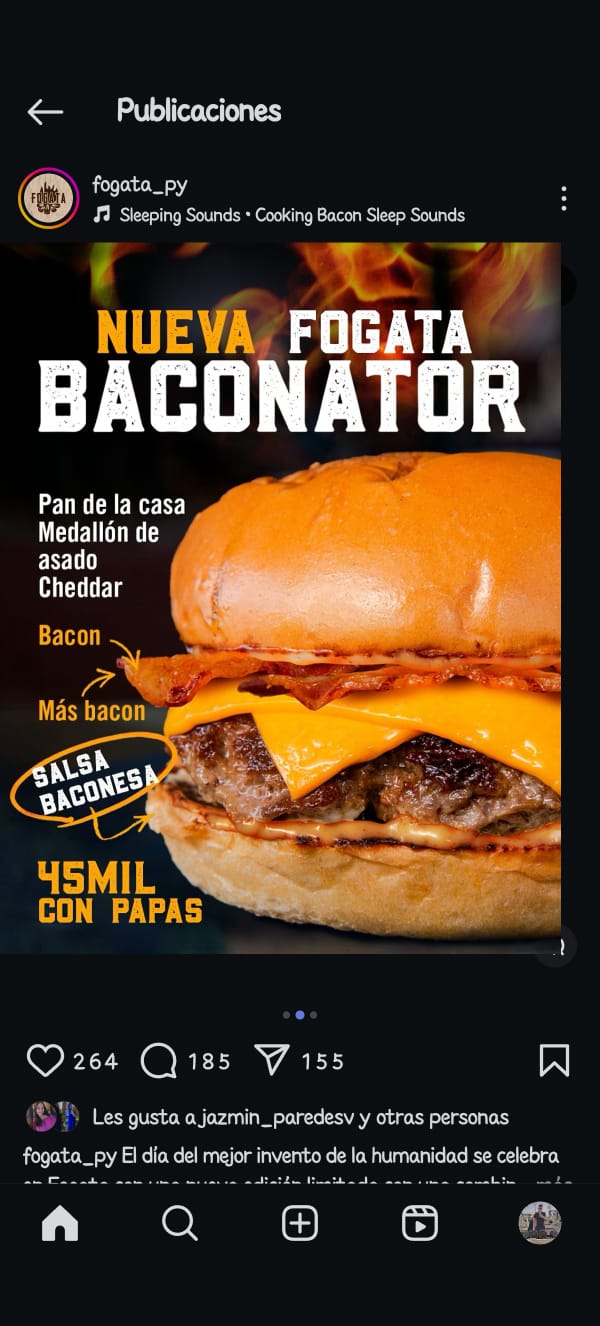The height and width of the screenshot is (1326, 600).
Task: Like the fogata_py post
Action: (45, 1060)
